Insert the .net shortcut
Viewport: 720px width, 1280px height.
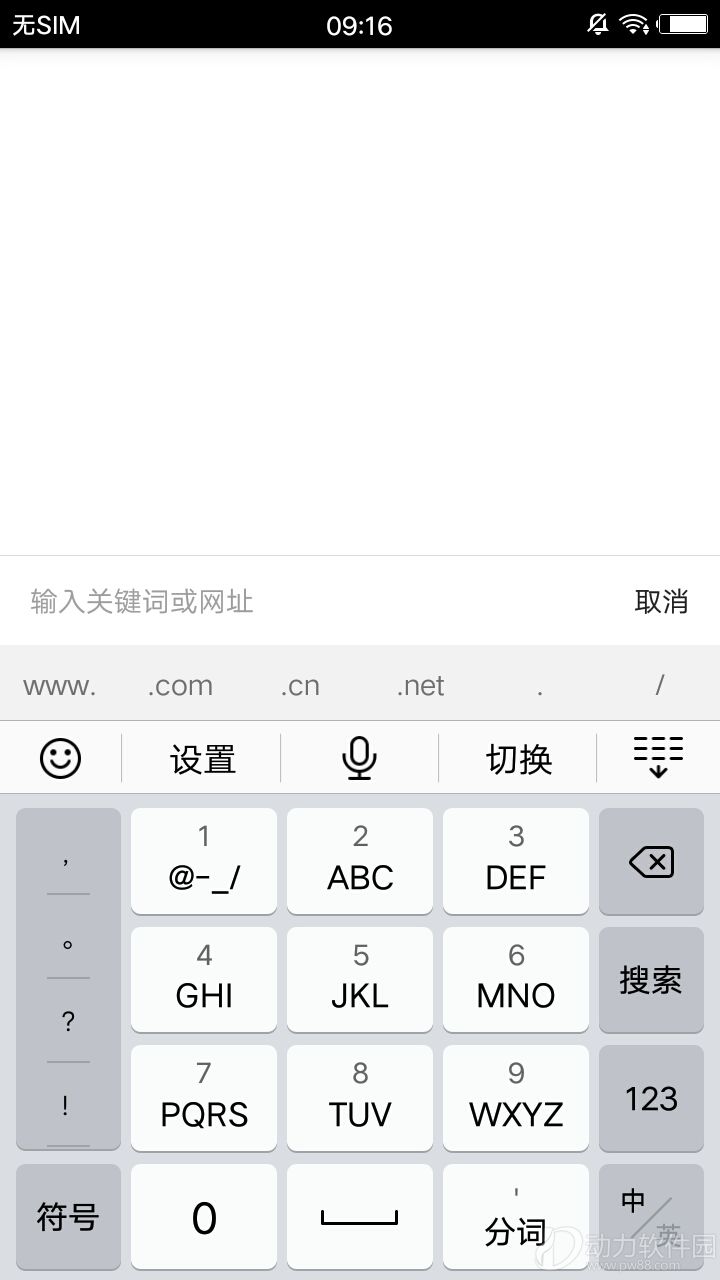(420, 685)
